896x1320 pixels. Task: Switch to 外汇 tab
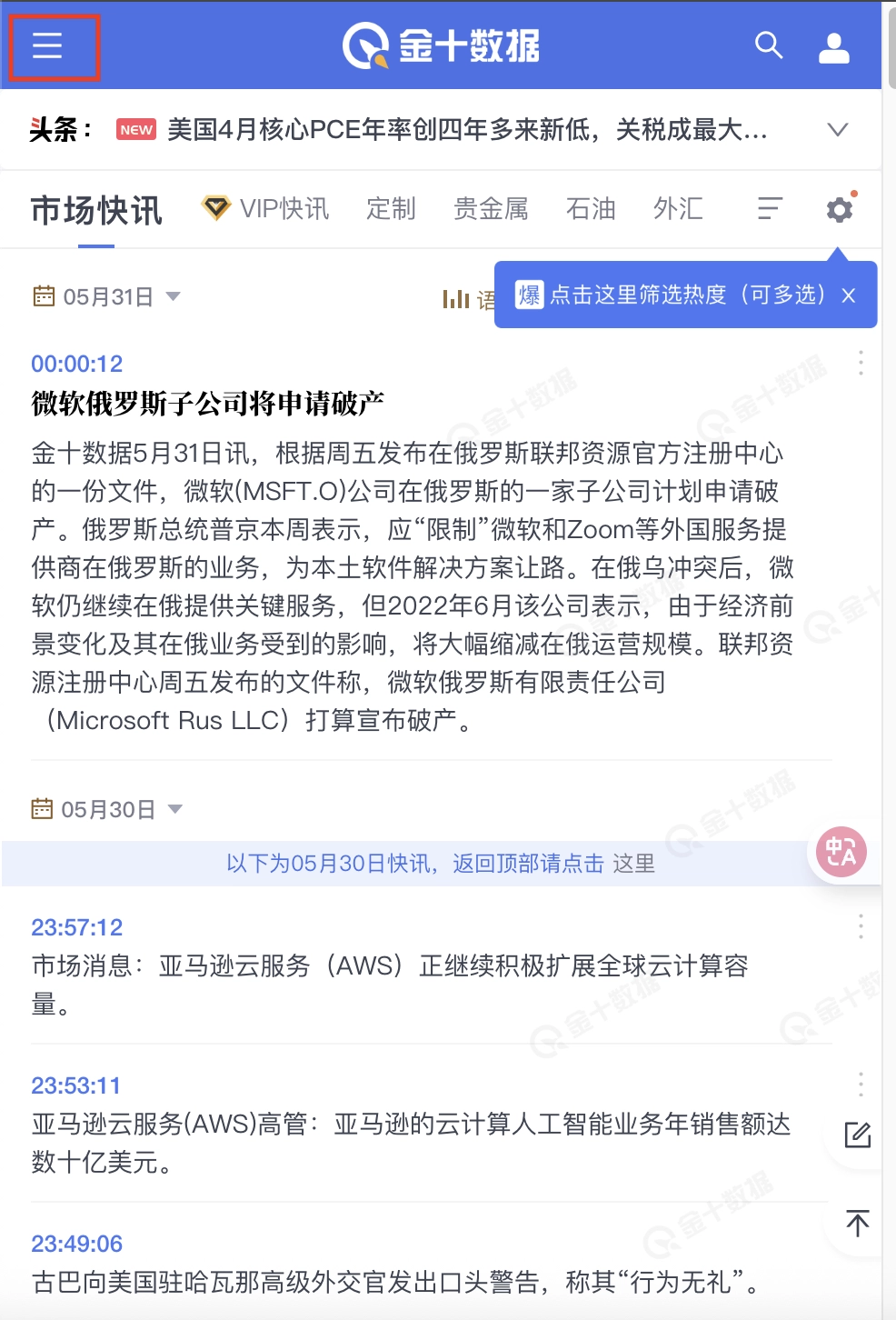click(678, 209)
